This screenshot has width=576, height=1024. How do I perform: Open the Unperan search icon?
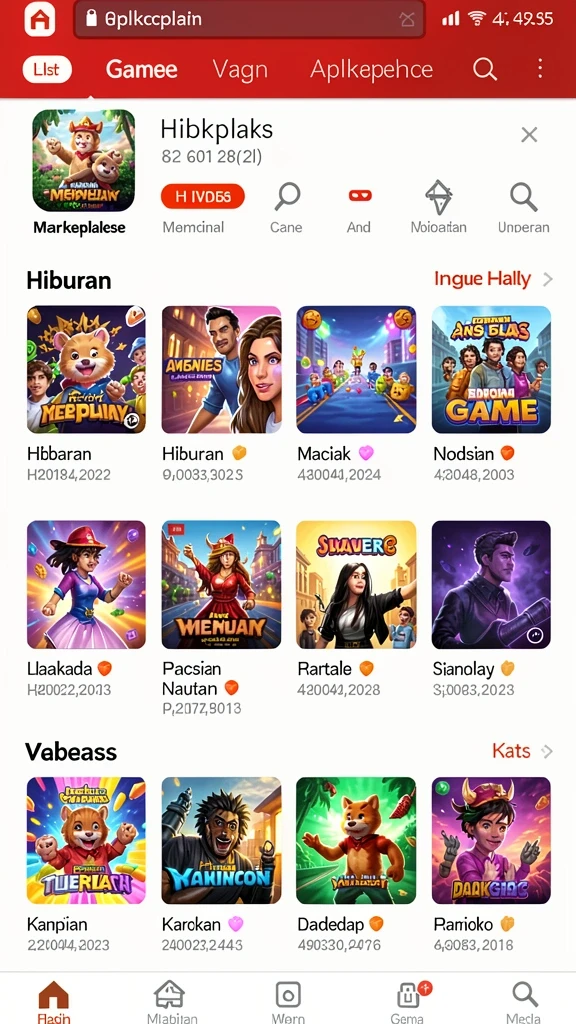click(x=523, y=196)
